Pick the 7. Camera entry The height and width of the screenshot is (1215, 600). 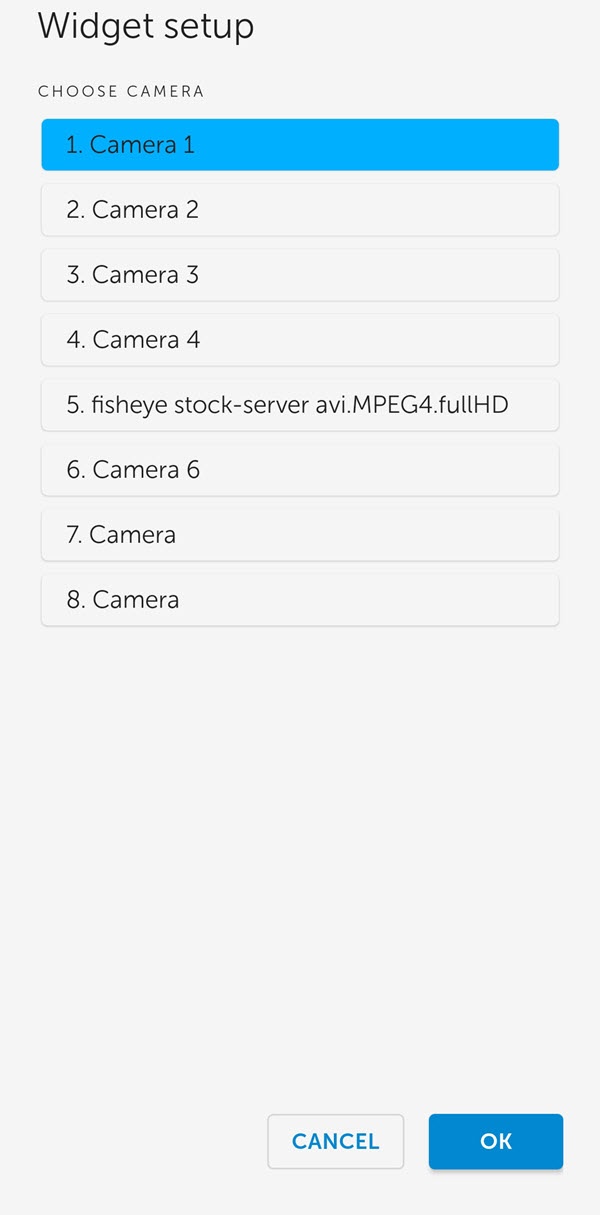click(300, 535)
